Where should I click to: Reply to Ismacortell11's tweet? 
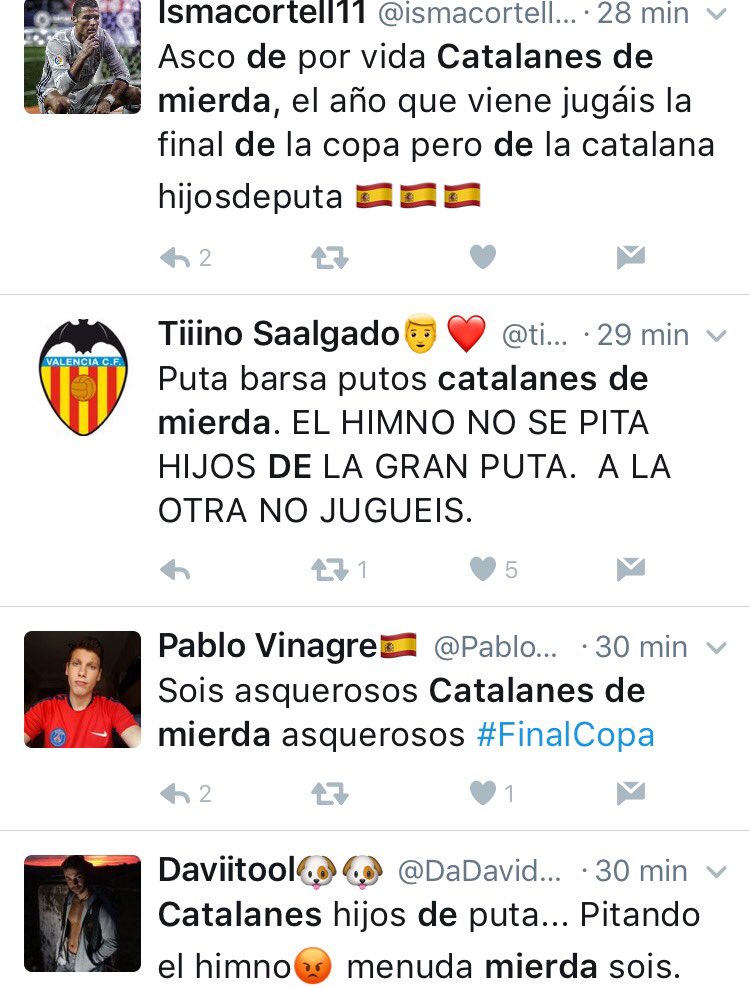coord(176,258)
